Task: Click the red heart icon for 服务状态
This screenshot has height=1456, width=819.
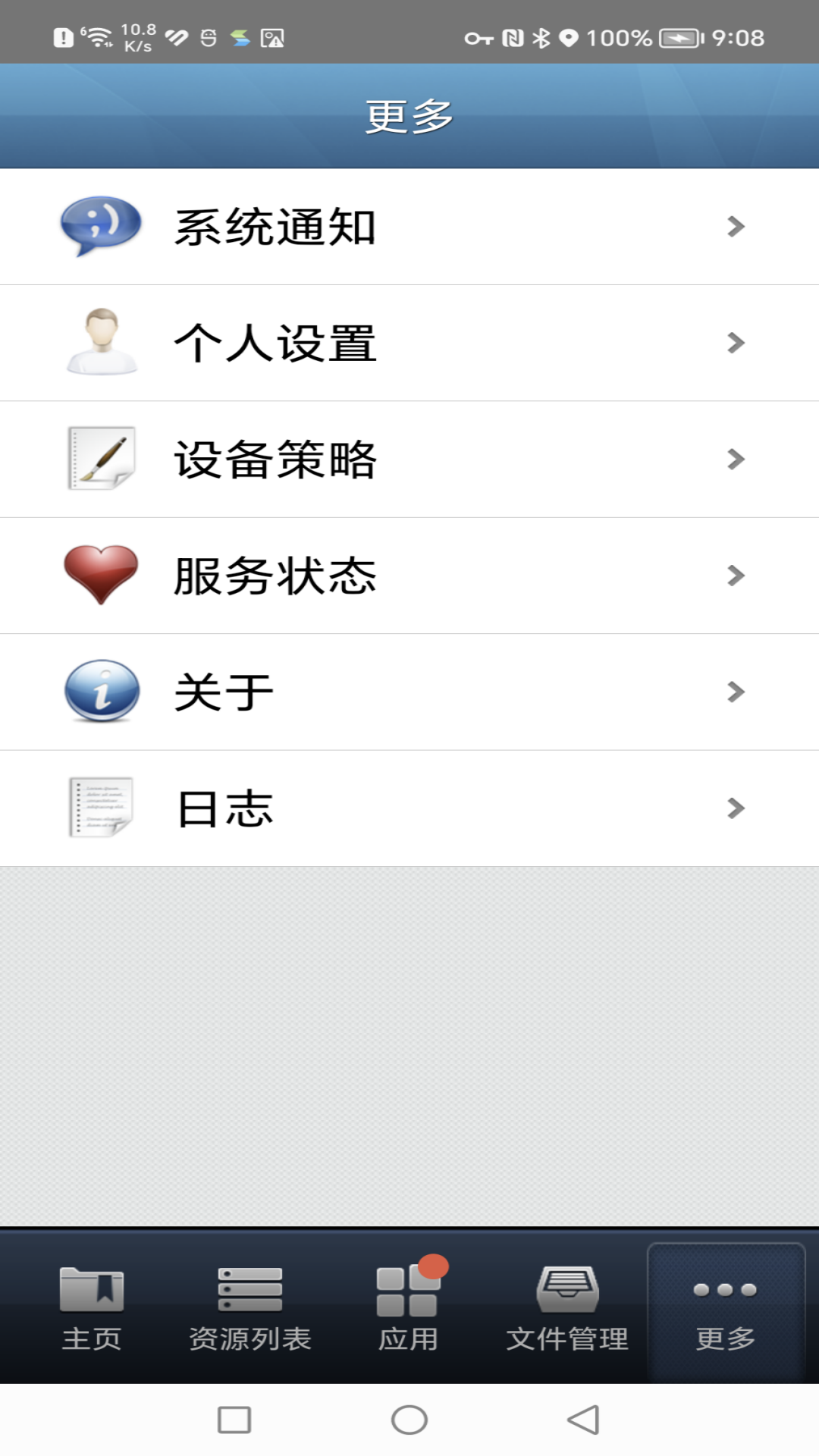Action: tap(99, 575)
